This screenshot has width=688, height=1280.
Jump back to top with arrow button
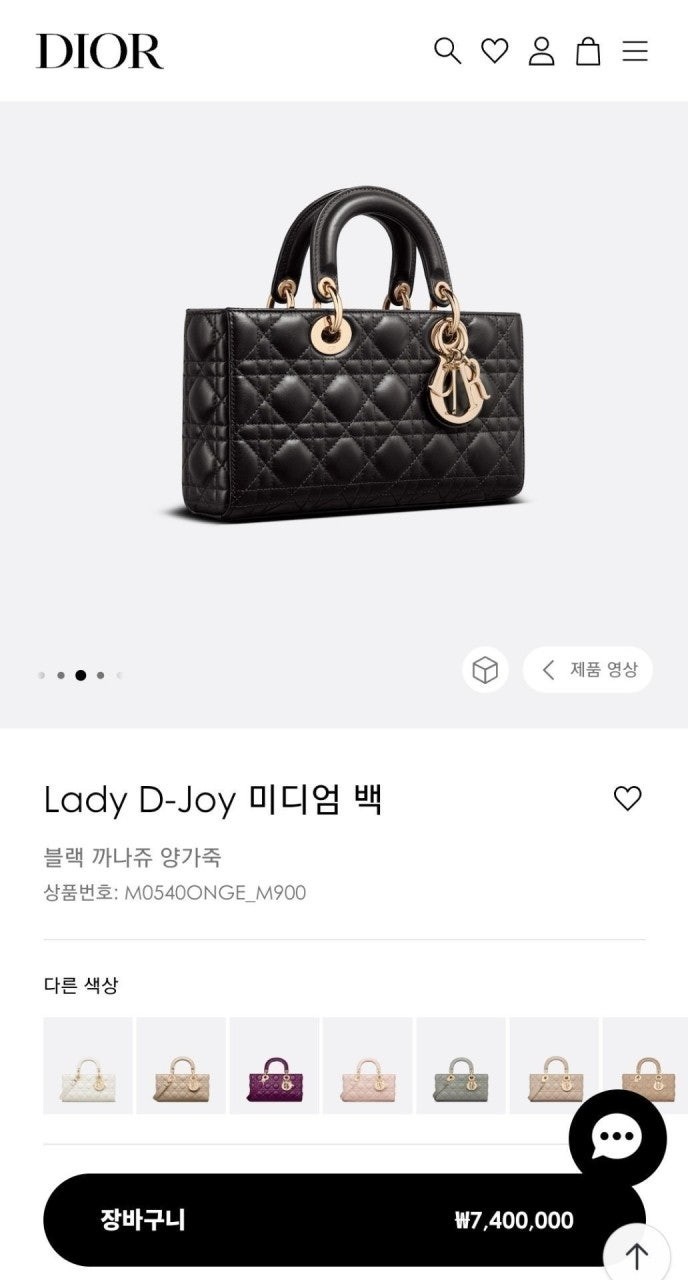pos(636,1255)
